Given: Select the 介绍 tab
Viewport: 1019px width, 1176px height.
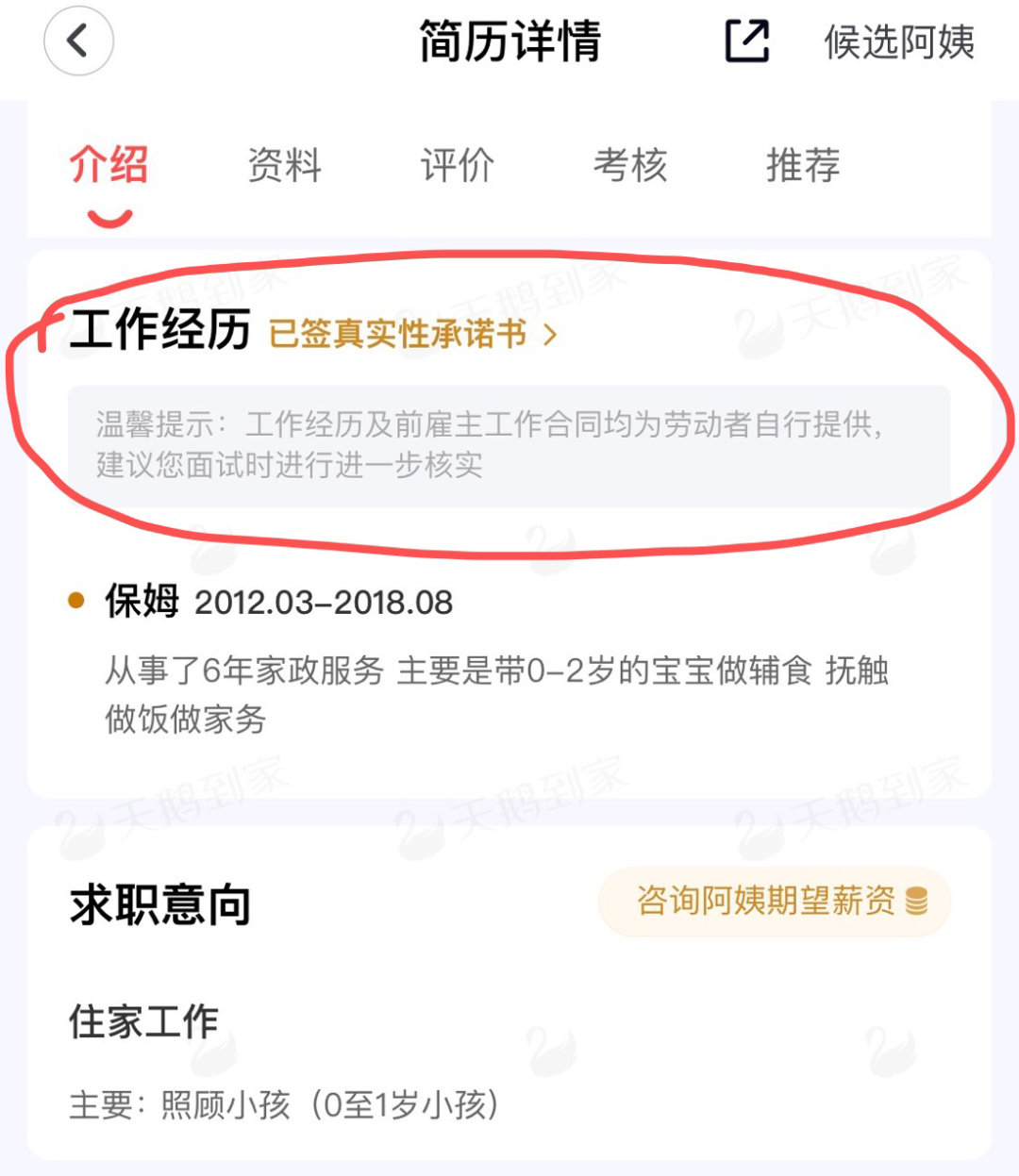Looking at the screenshot, I should 109,165.
